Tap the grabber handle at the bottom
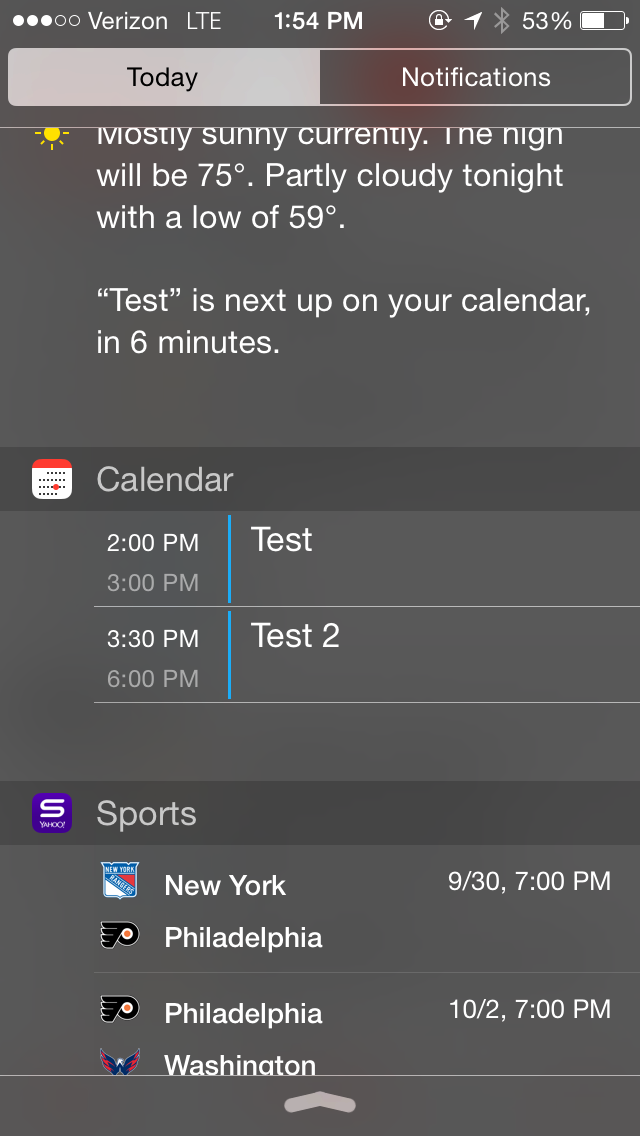 tap(320, 1103)
